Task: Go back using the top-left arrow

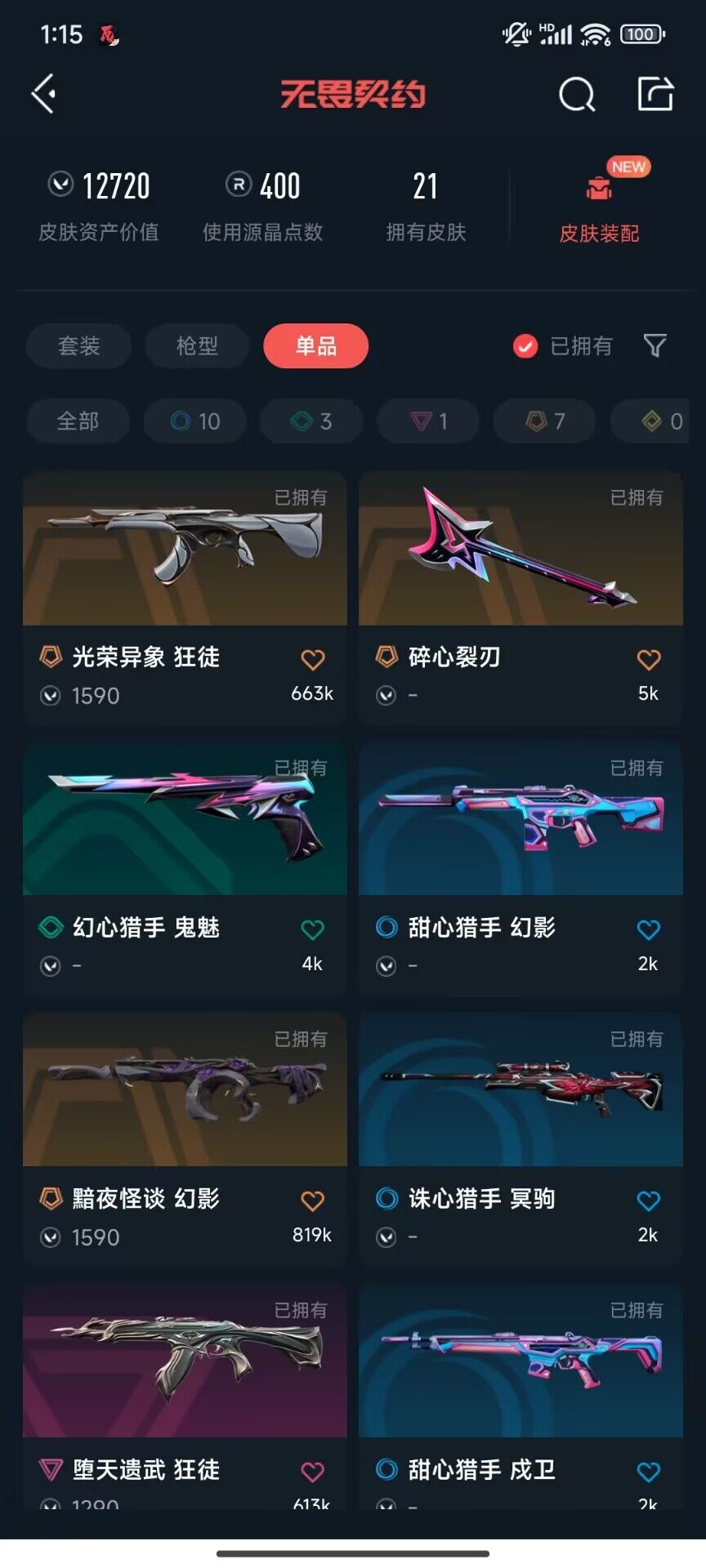Action: click(44, 94)
